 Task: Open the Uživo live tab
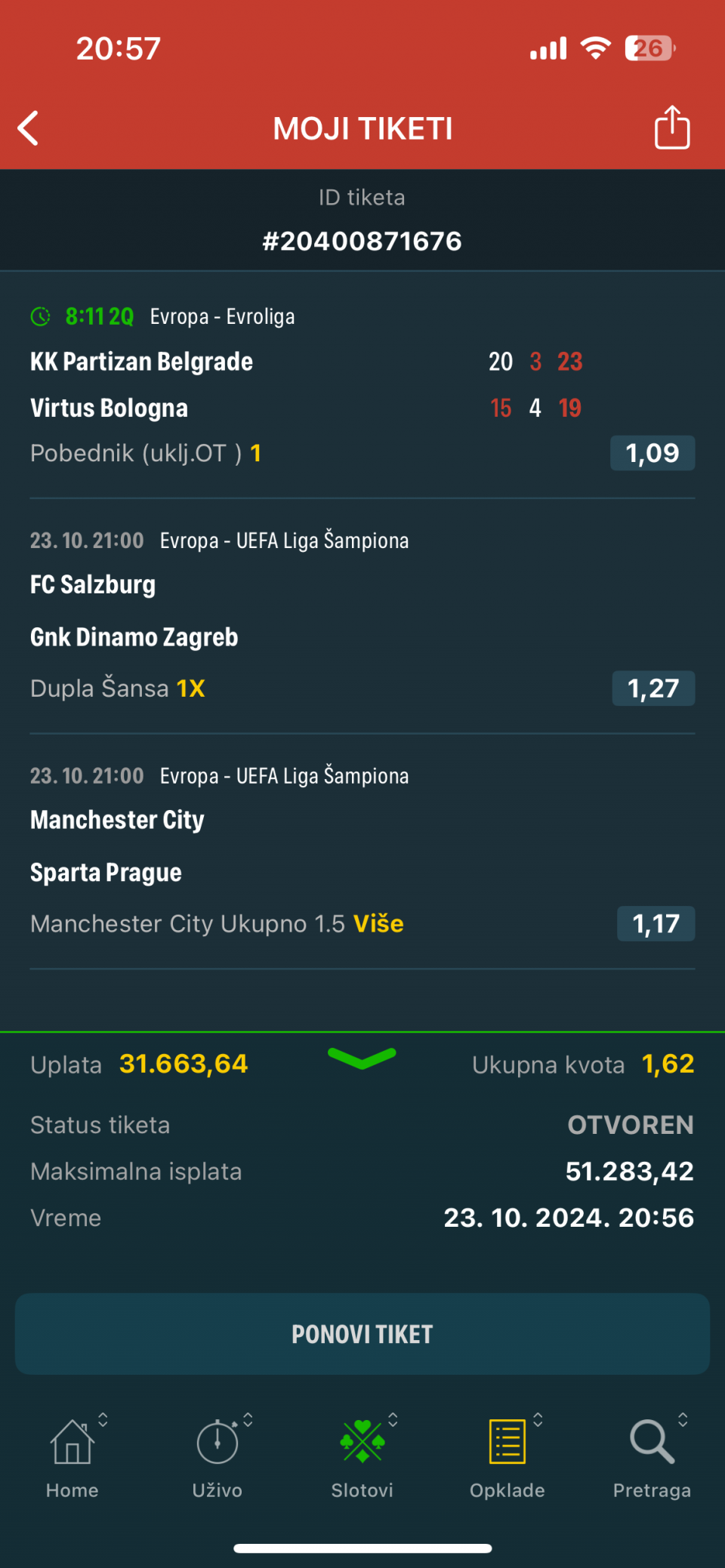point(217,1457)
